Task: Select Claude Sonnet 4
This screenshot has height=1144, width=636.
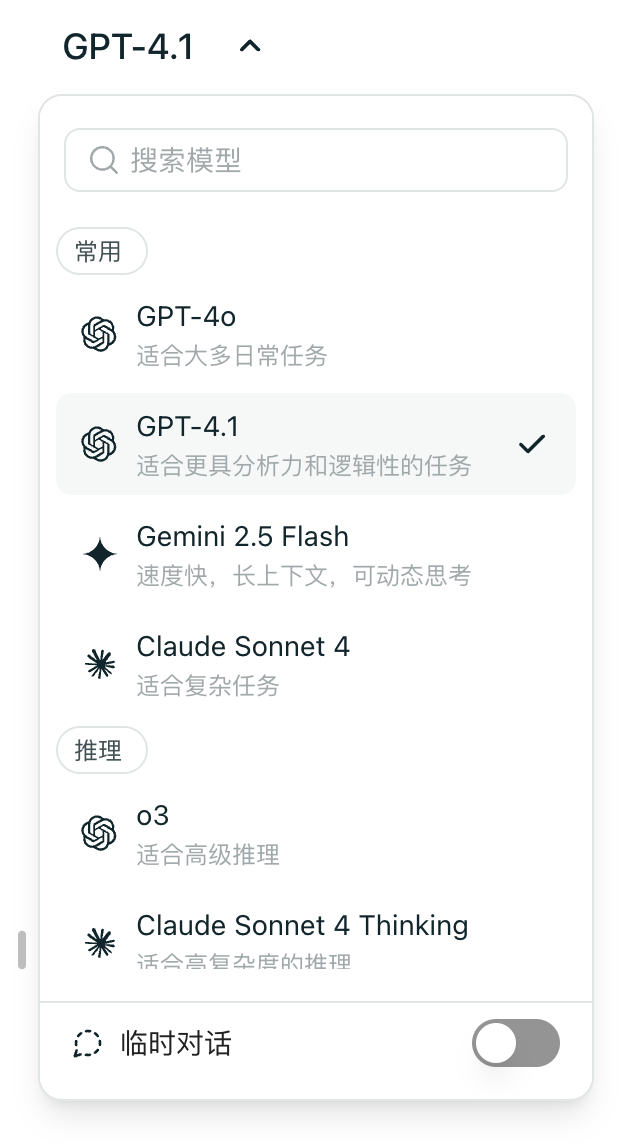Action: [316, 664]
